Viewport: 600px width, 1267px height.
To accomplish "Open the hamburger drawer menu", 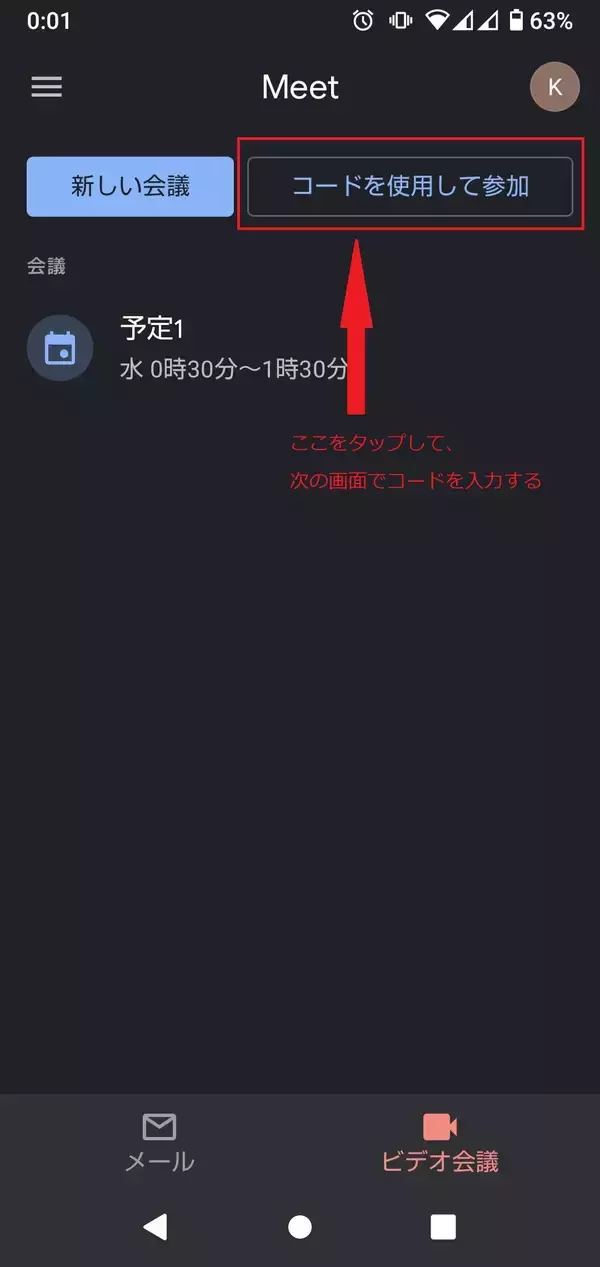I will 47,87.
